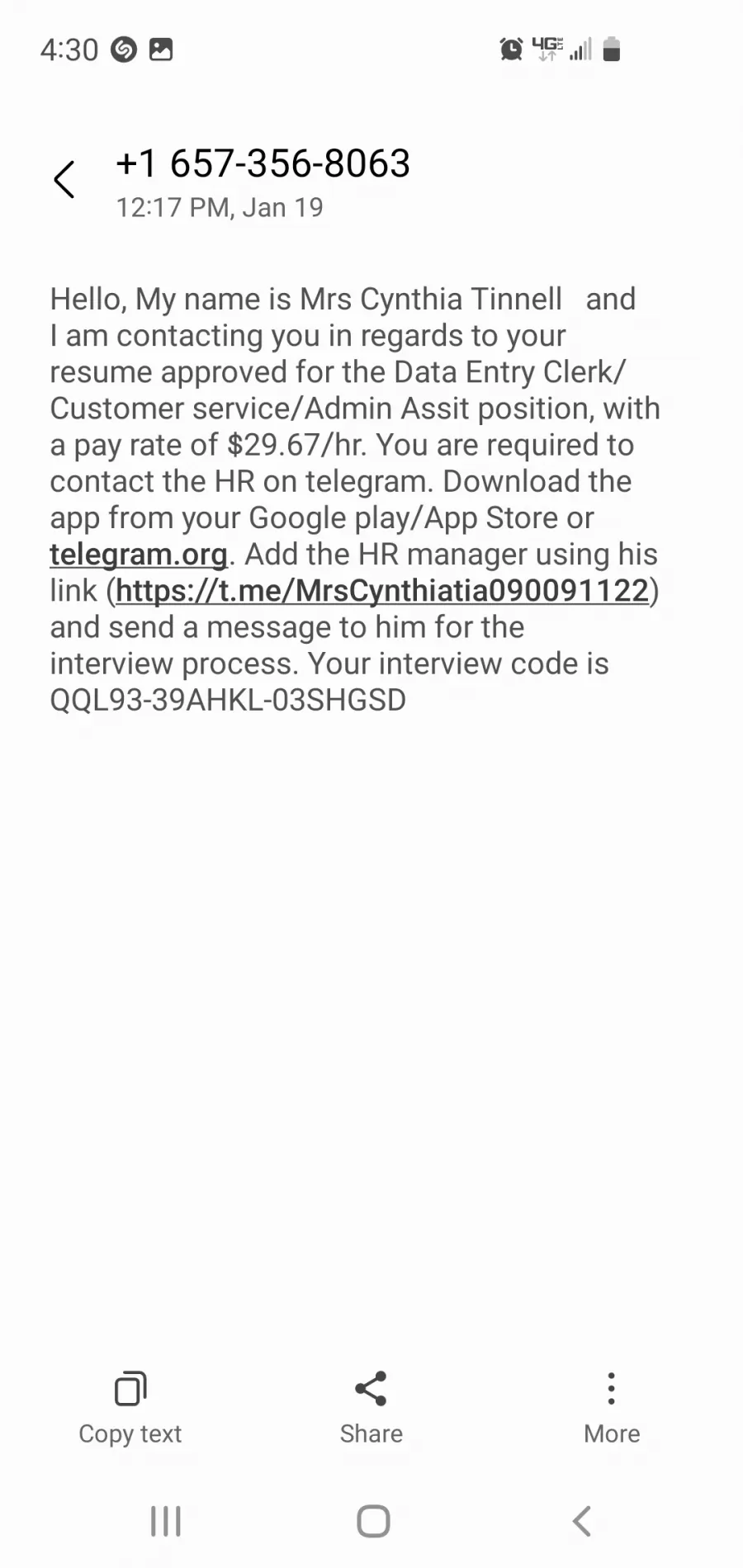743x1568 pixels.
Task: Open the recent apps view
Action: coord(166,1521)
